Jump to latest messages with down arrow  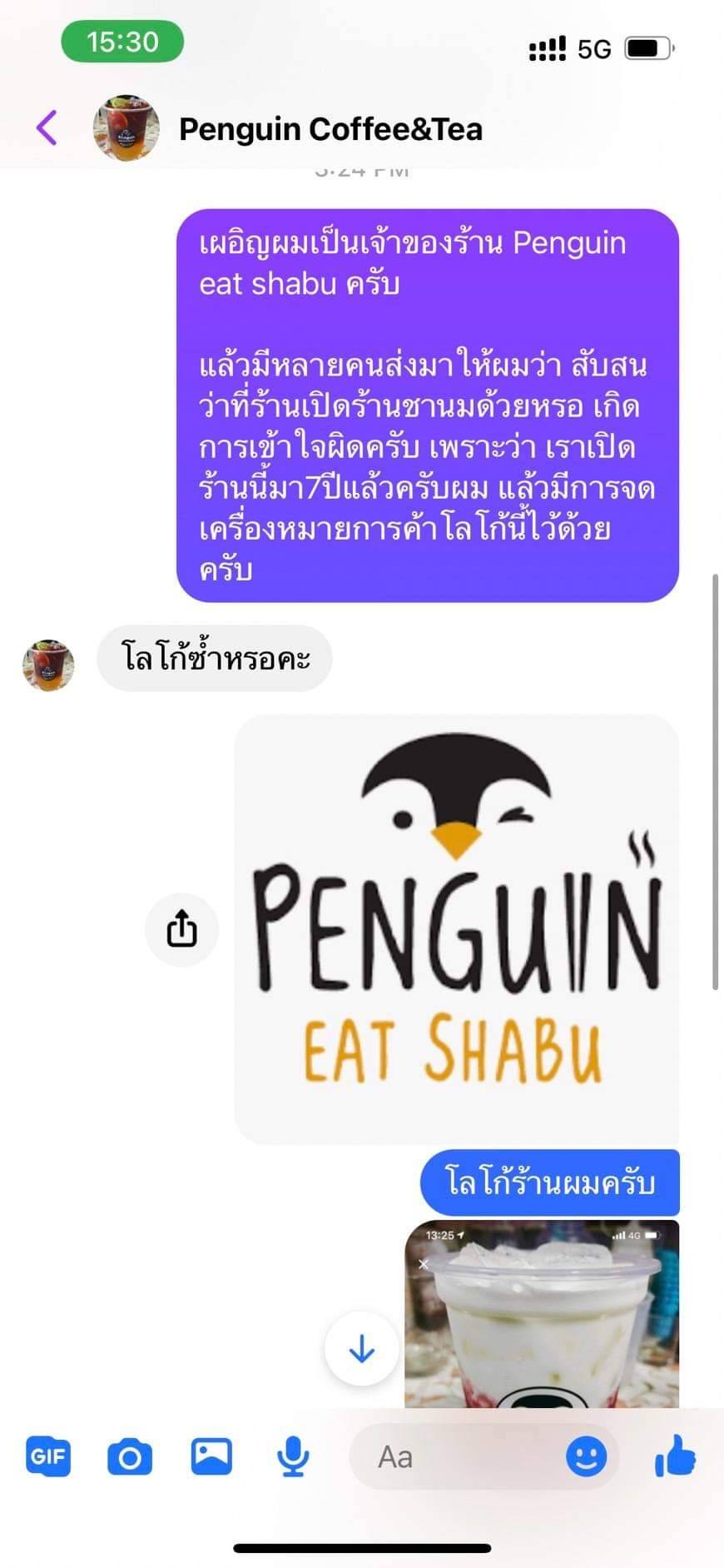361,1348
